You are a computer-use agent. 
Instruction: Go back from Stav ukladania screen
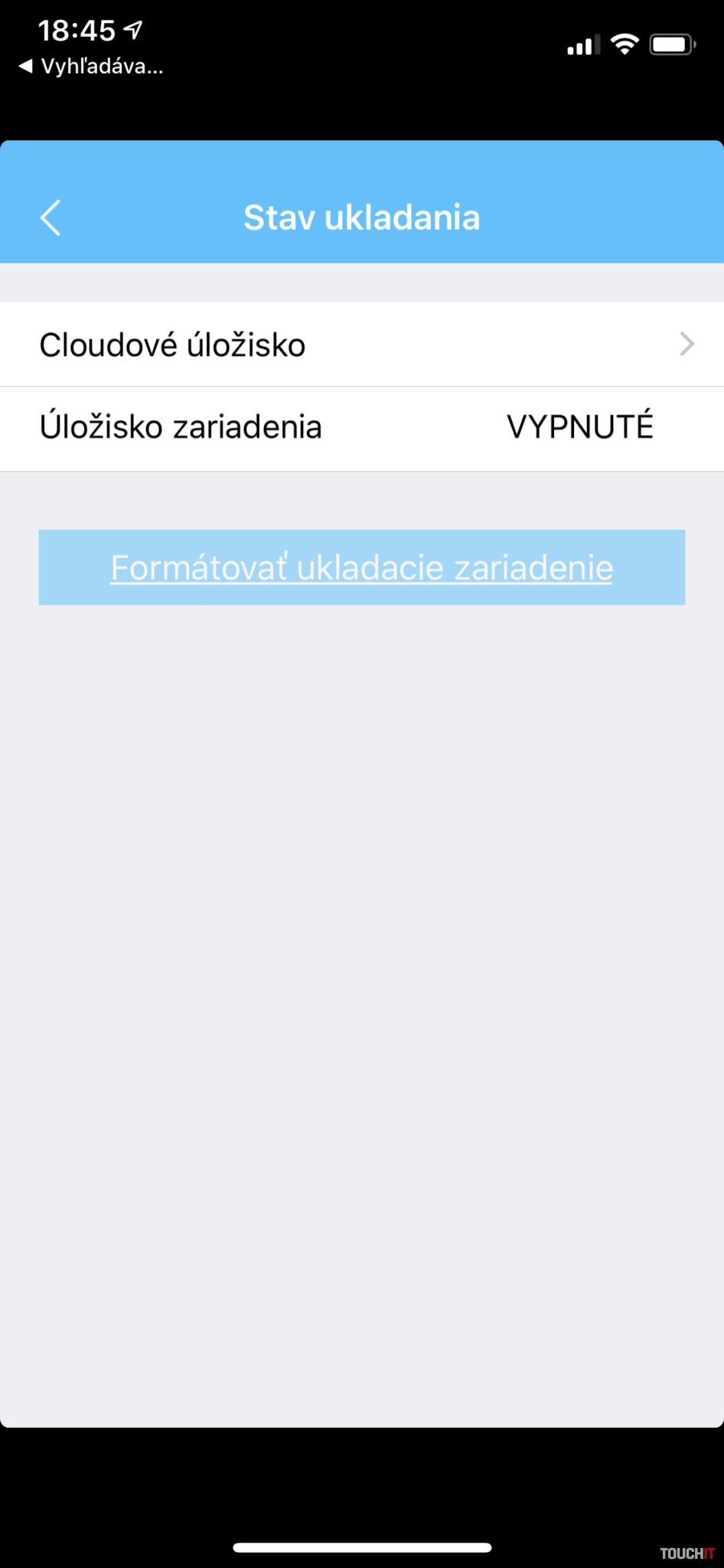click(x=51, y=218)
